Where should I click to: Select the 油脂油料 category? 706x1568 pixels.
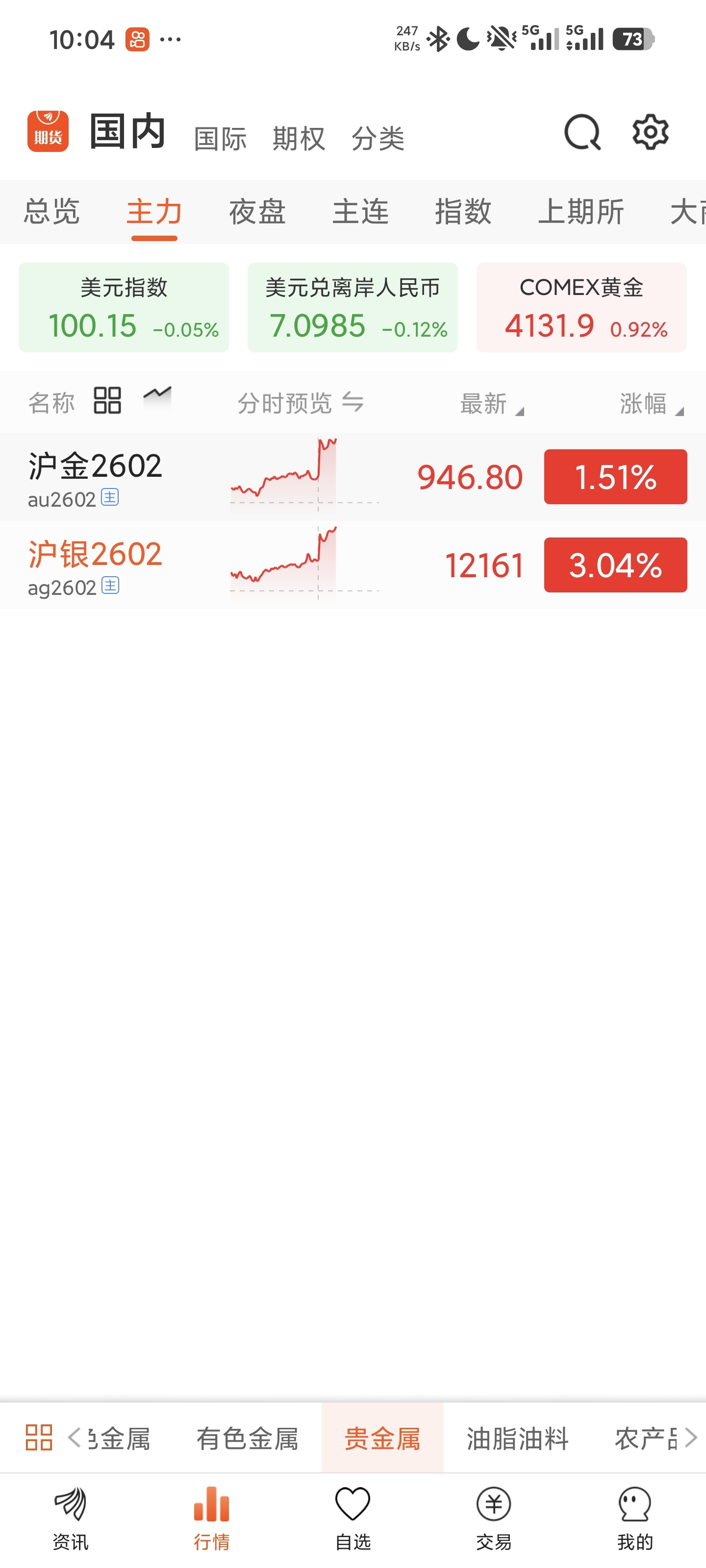[517, 1438]
